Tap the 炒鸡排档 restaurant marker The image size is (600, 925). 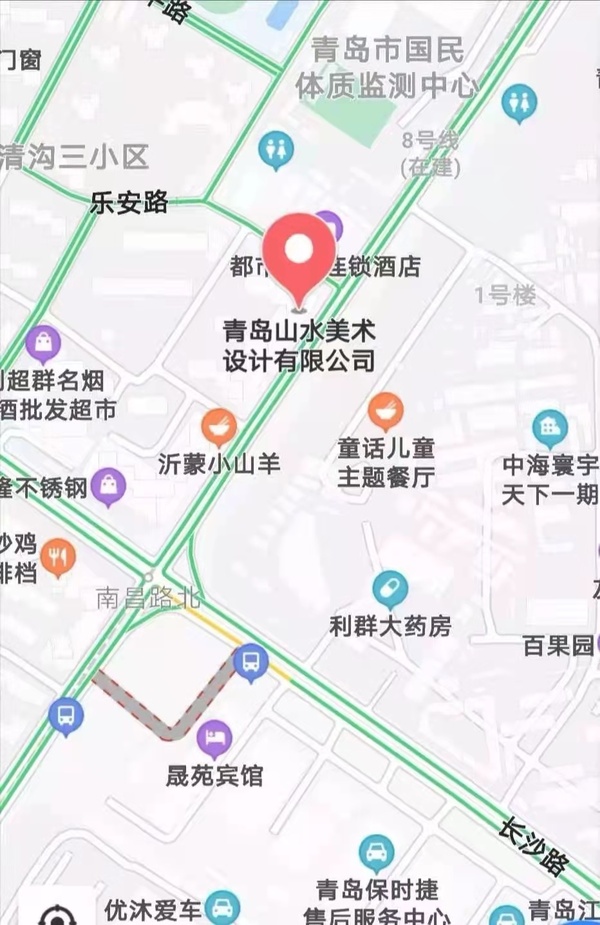tap(60, 557)
